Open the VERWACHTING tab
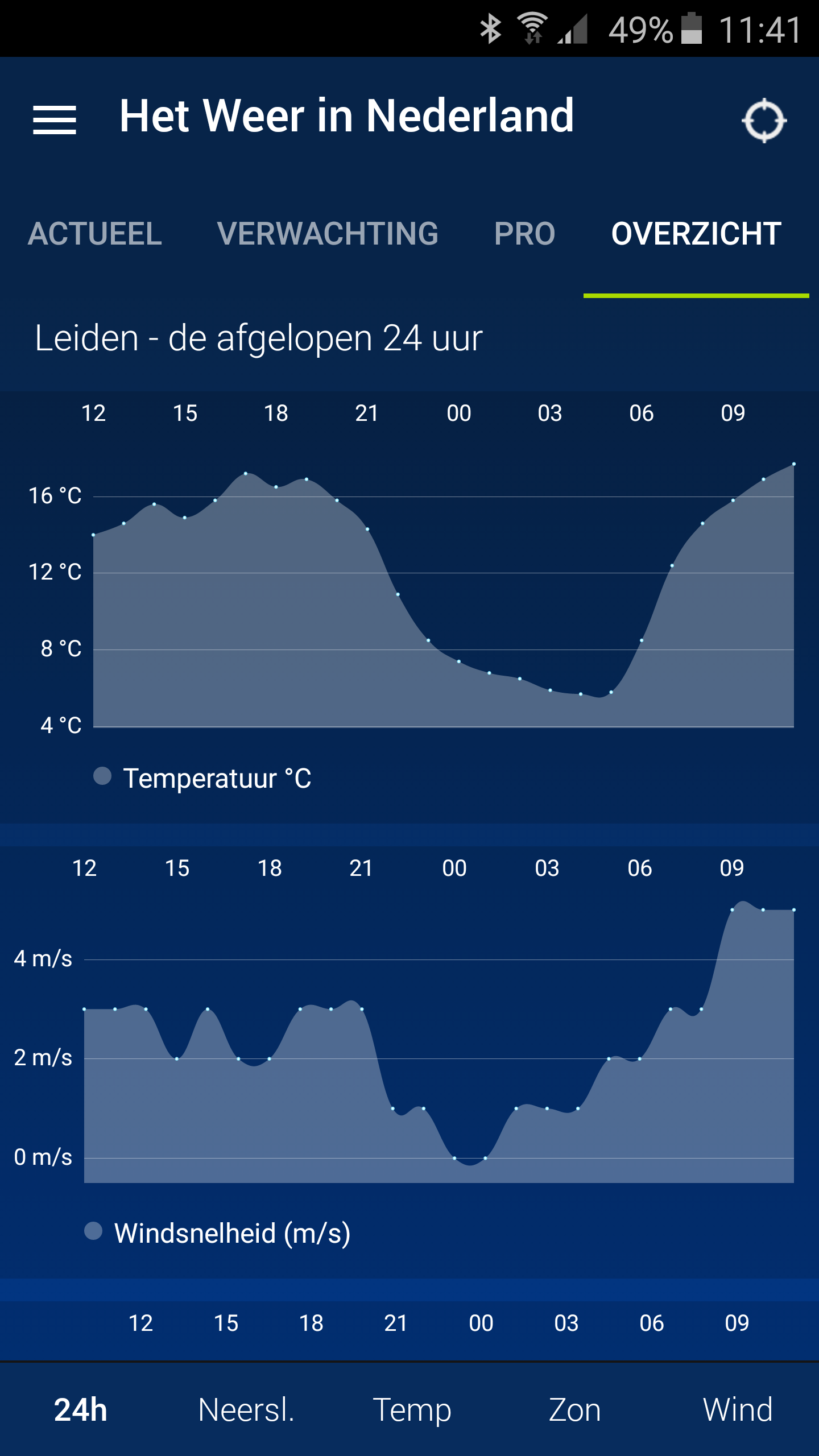 [x=328, y=233]
